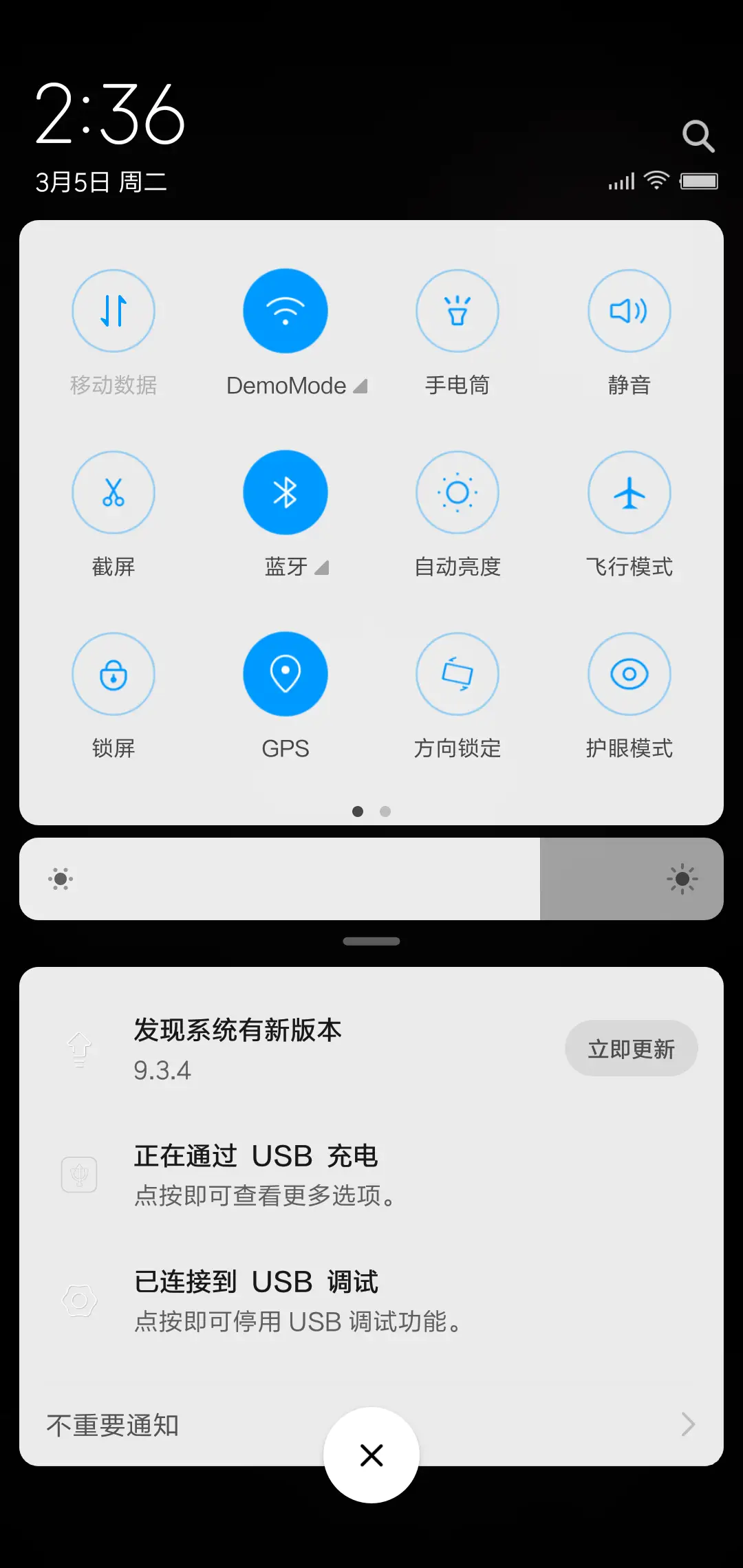Set screen brightness using the slider
This screenshot has width=743, height=1568.
(x=371, y=880)
